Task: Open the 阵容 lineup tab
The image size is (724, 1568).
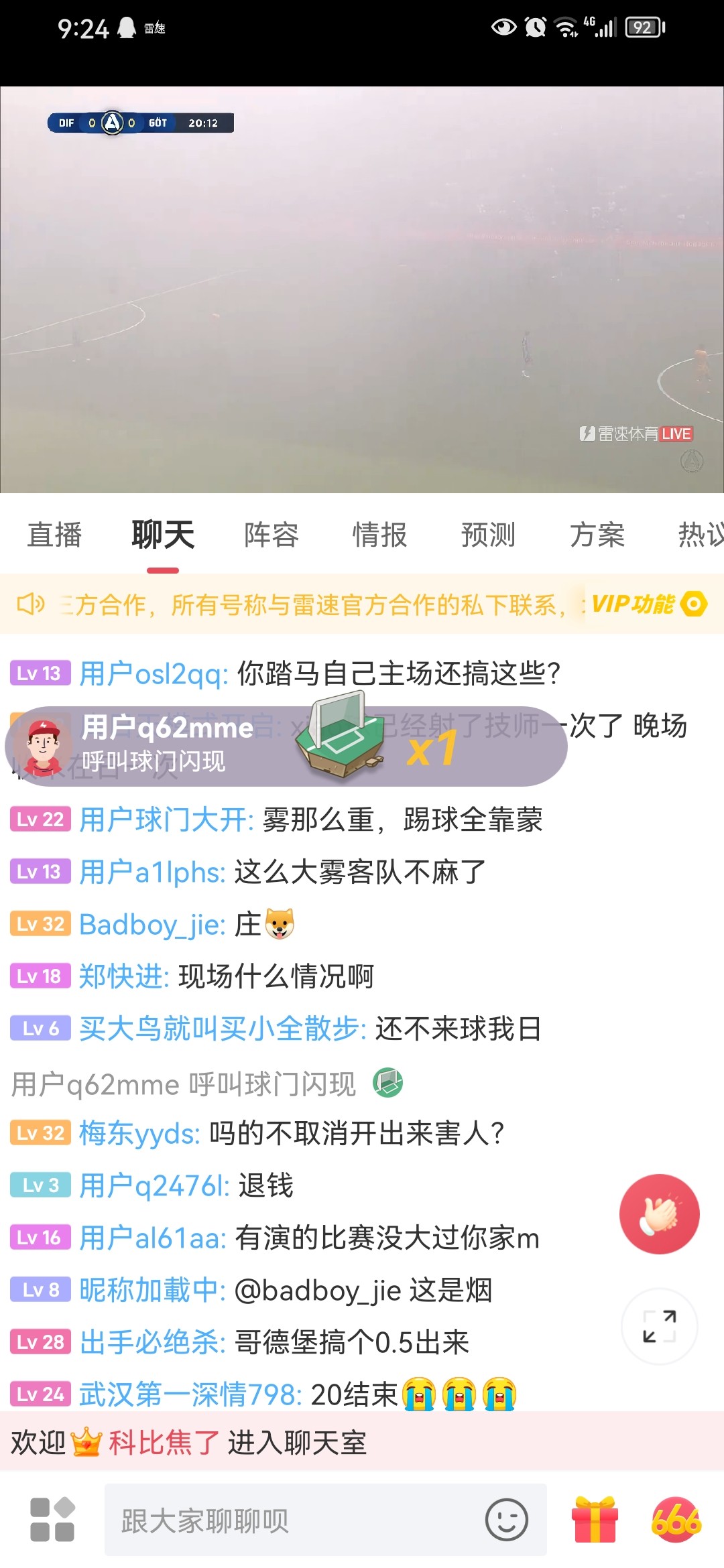Action: [x=271, y=535]
